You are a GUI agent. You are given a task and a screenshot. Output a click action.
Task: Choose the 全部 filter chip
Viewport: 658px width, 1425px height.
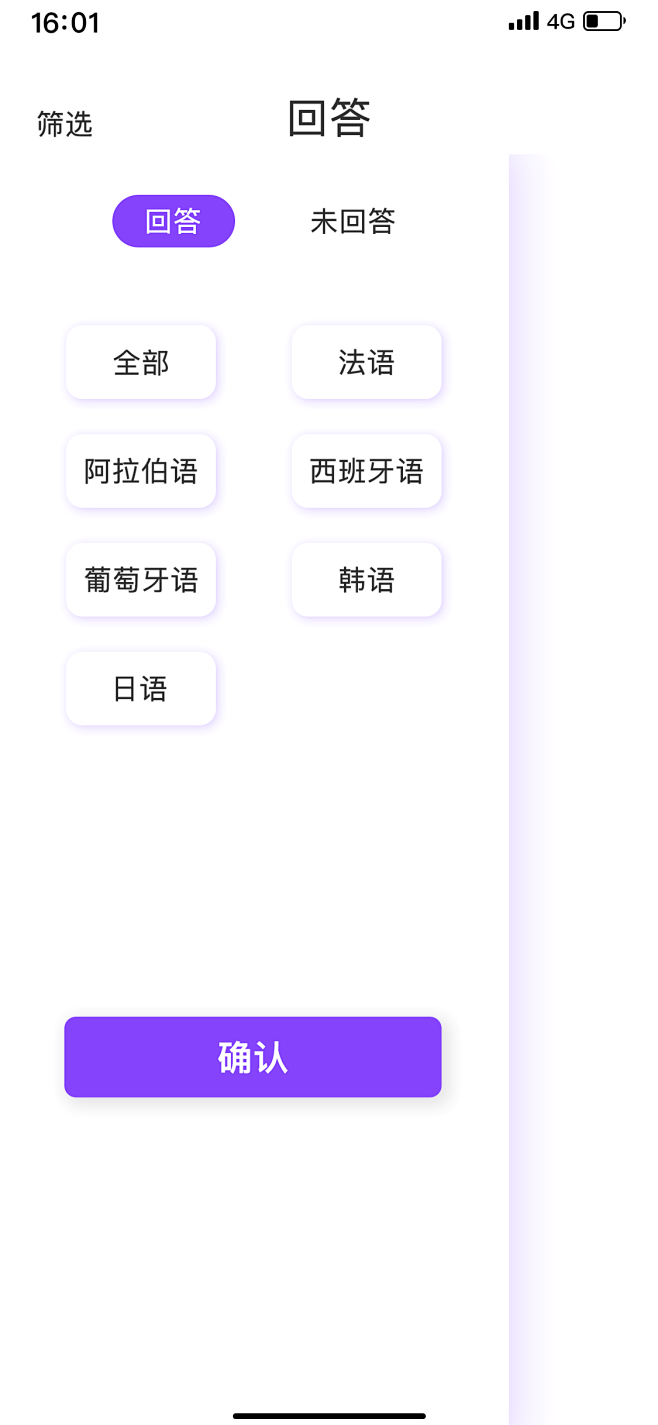coord(141,362)
